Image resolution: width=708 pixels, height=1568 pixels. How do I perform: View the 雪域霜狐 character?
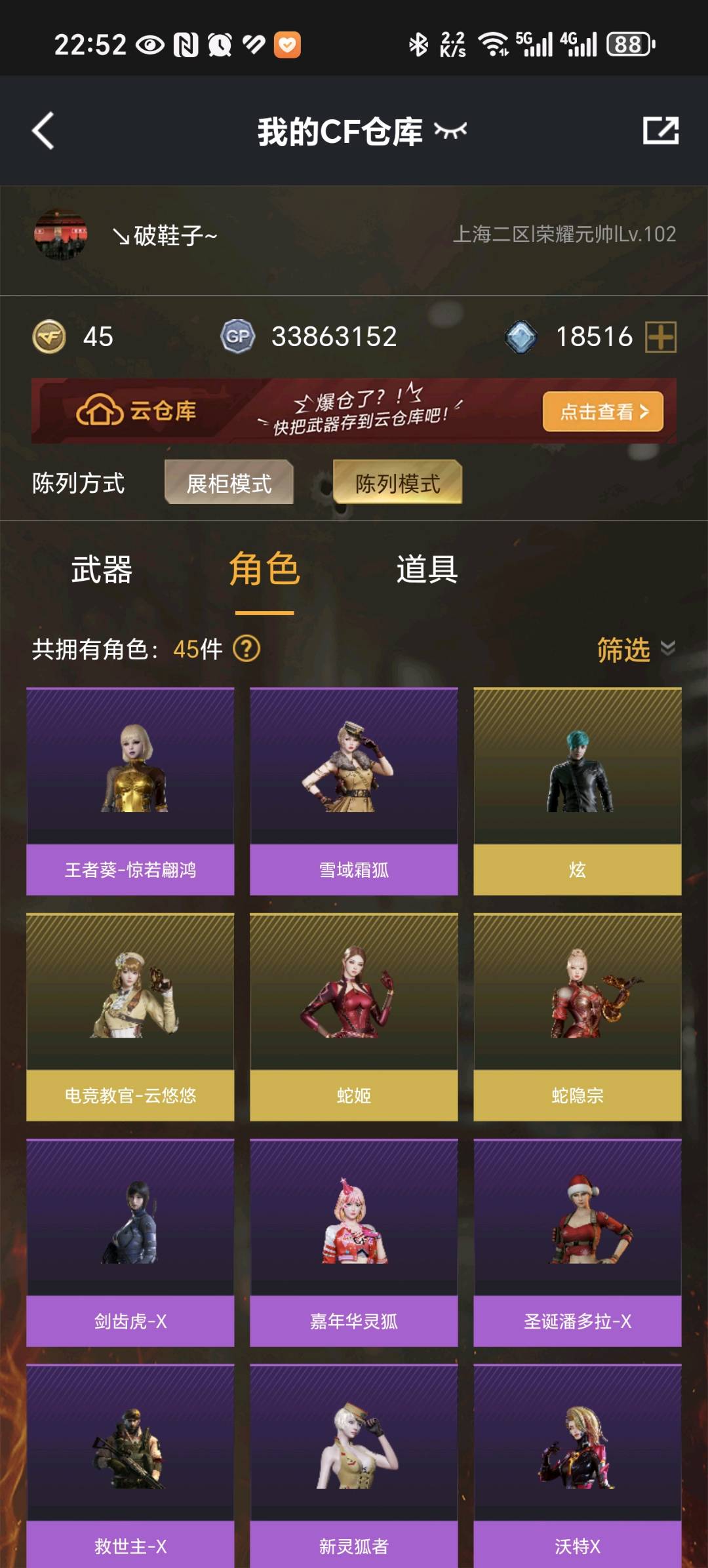354,791
